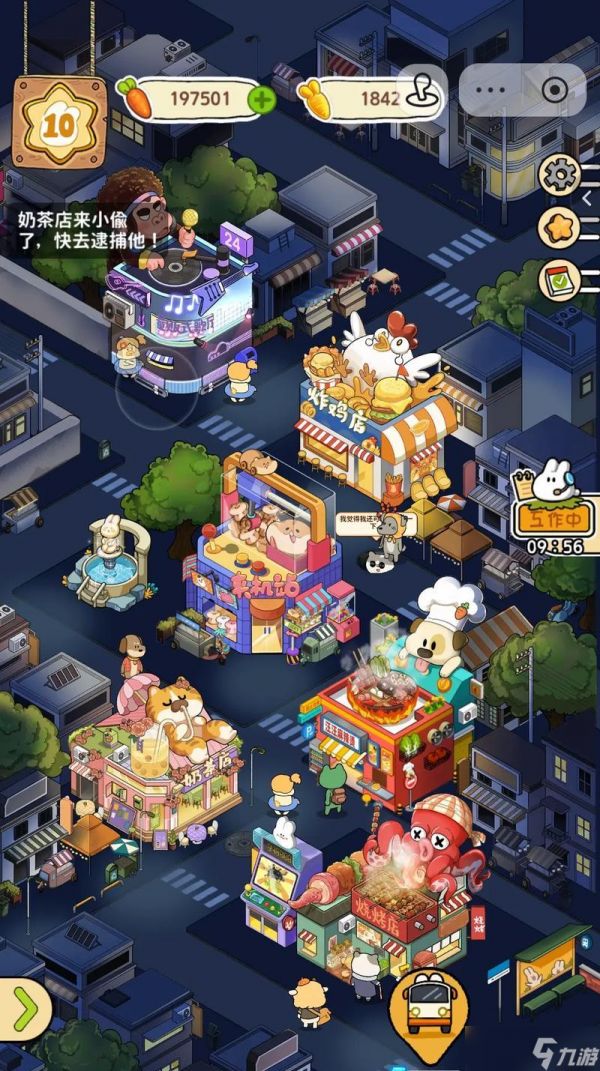Tap the green plus to add carrots

point(261,99)
